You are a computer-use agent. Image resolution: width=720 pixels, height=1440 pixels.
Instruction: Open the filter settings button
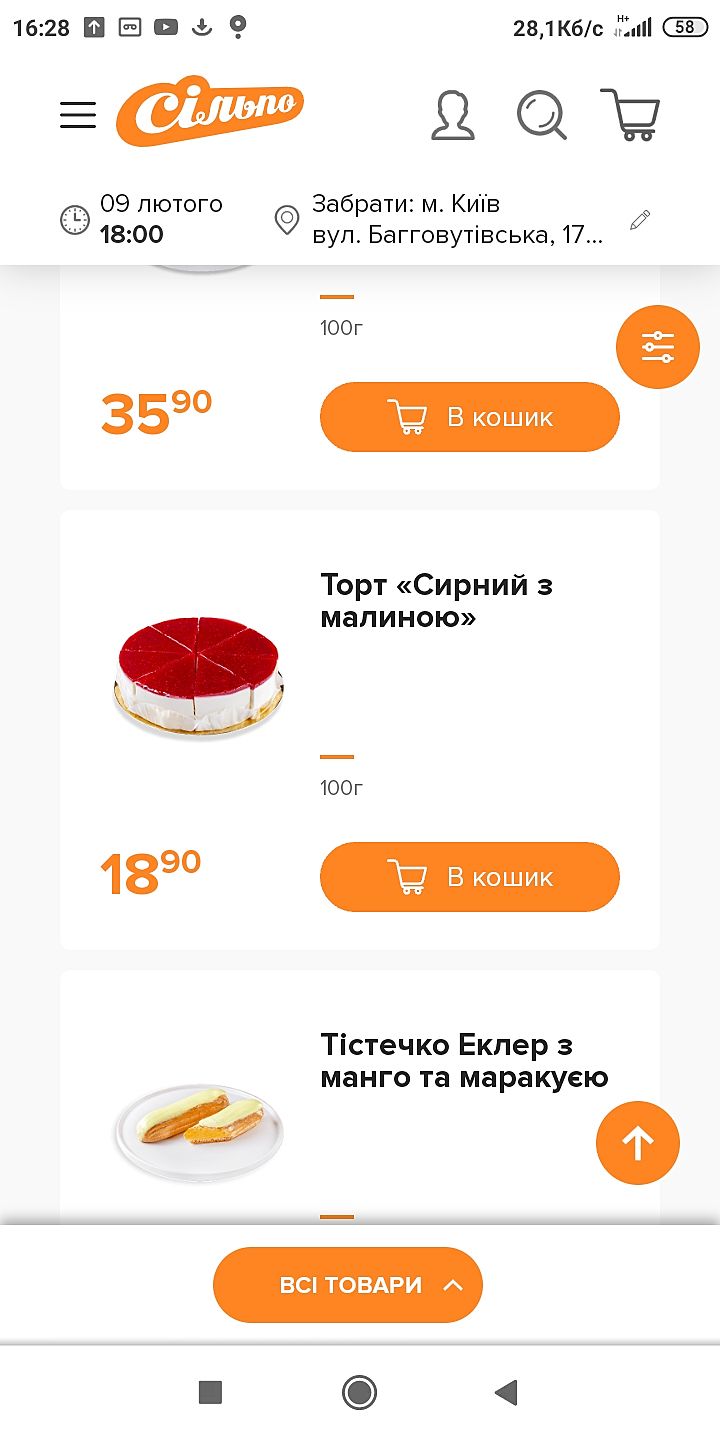click(657, 347)
